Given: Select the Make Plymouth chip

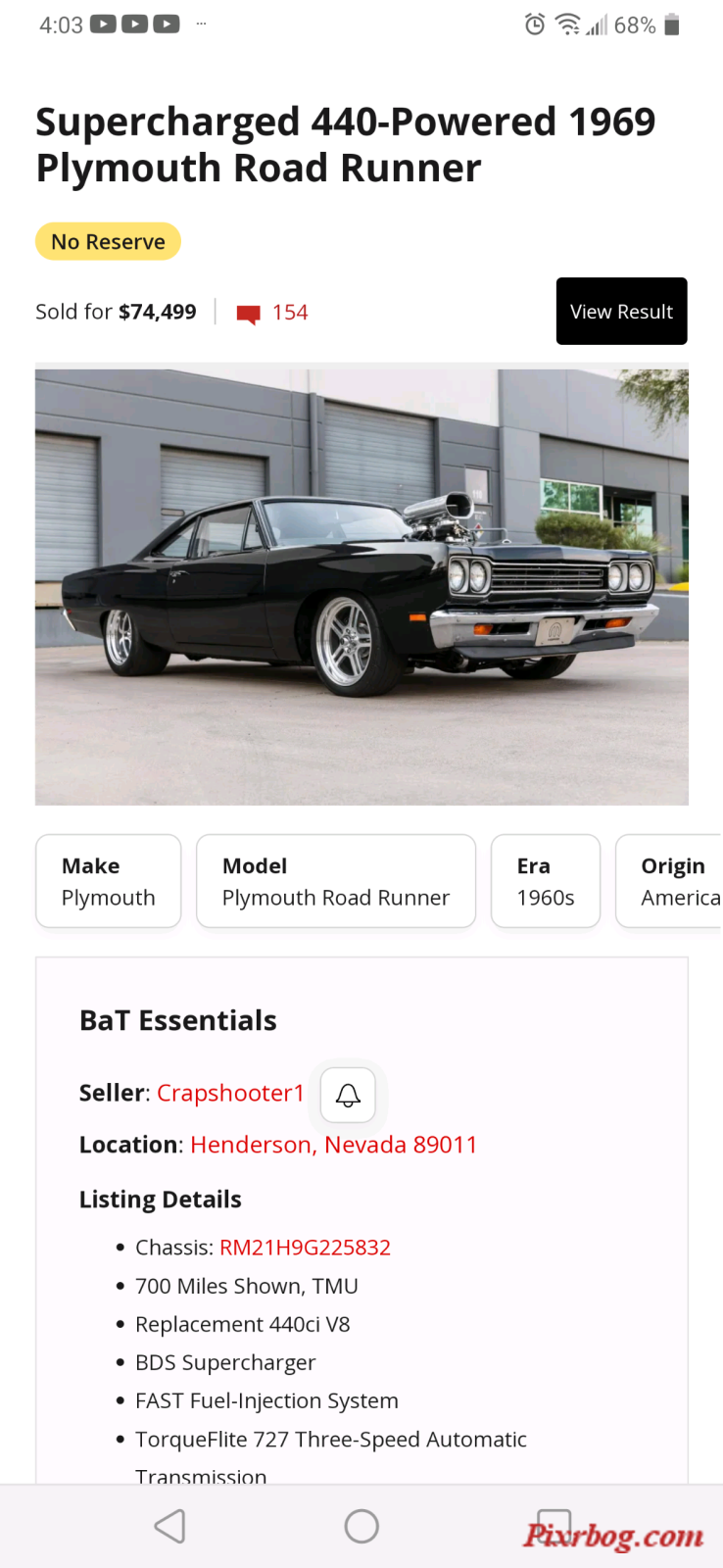Looking at the screenshot, I should (x=109, y=881).
